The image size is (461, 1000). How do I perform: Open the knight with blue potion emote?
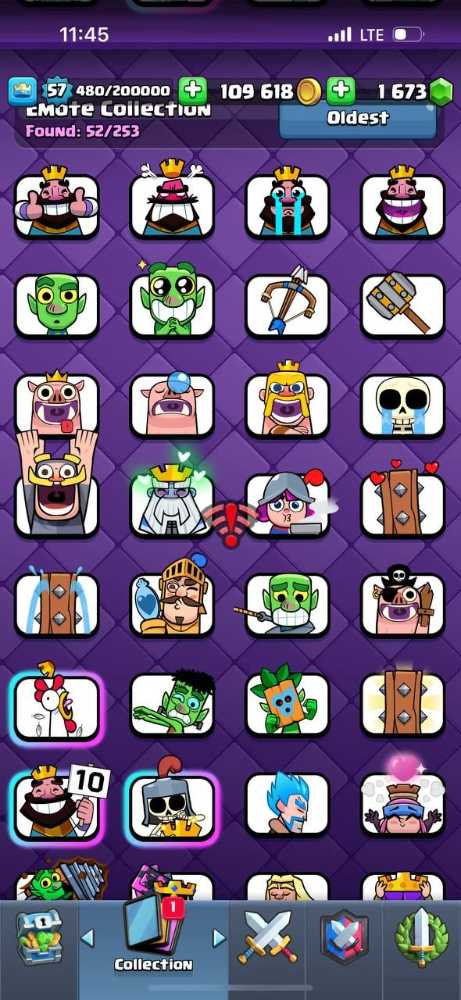(x=172, y=599)
